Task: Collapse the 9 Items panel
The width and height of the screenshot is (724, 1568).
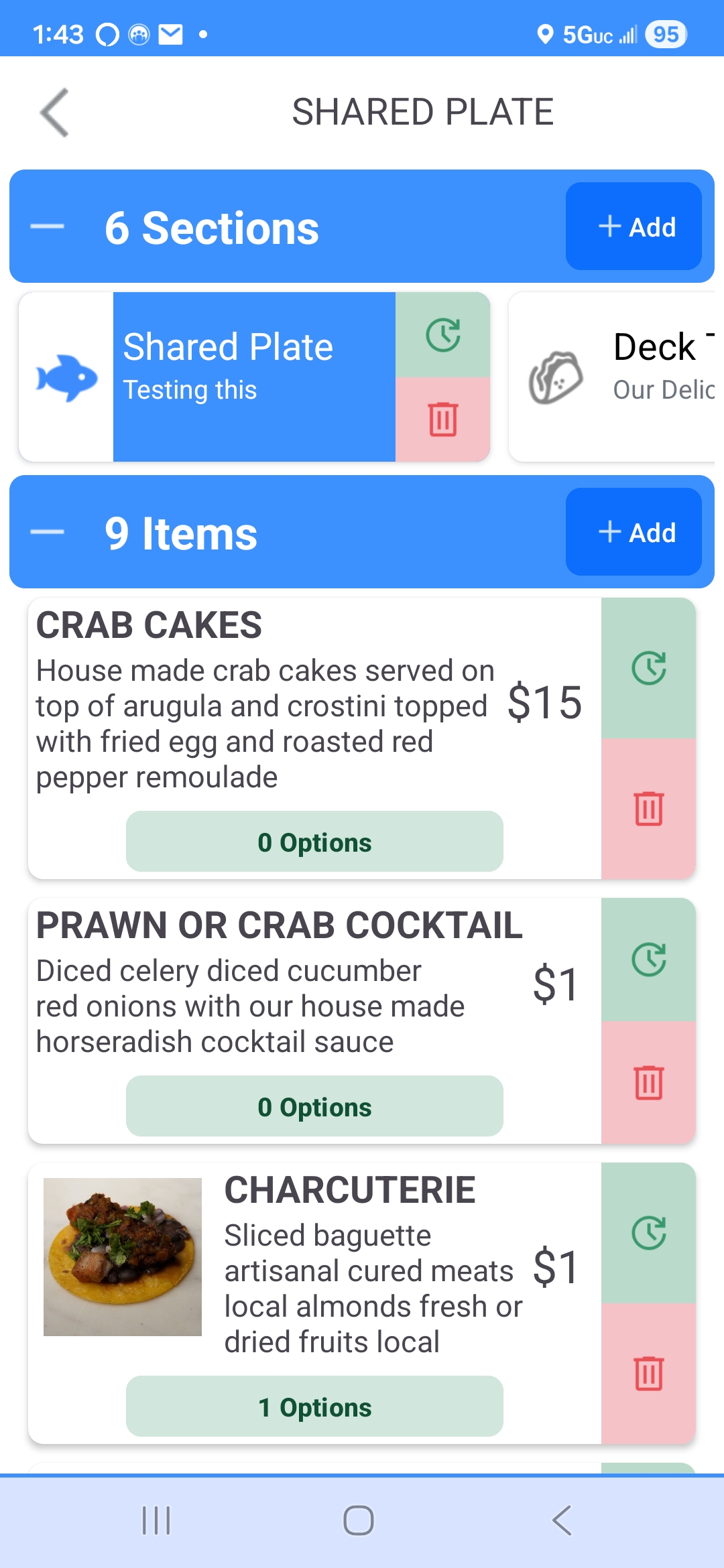Action: pyautogui.click(x=48, y=533)
